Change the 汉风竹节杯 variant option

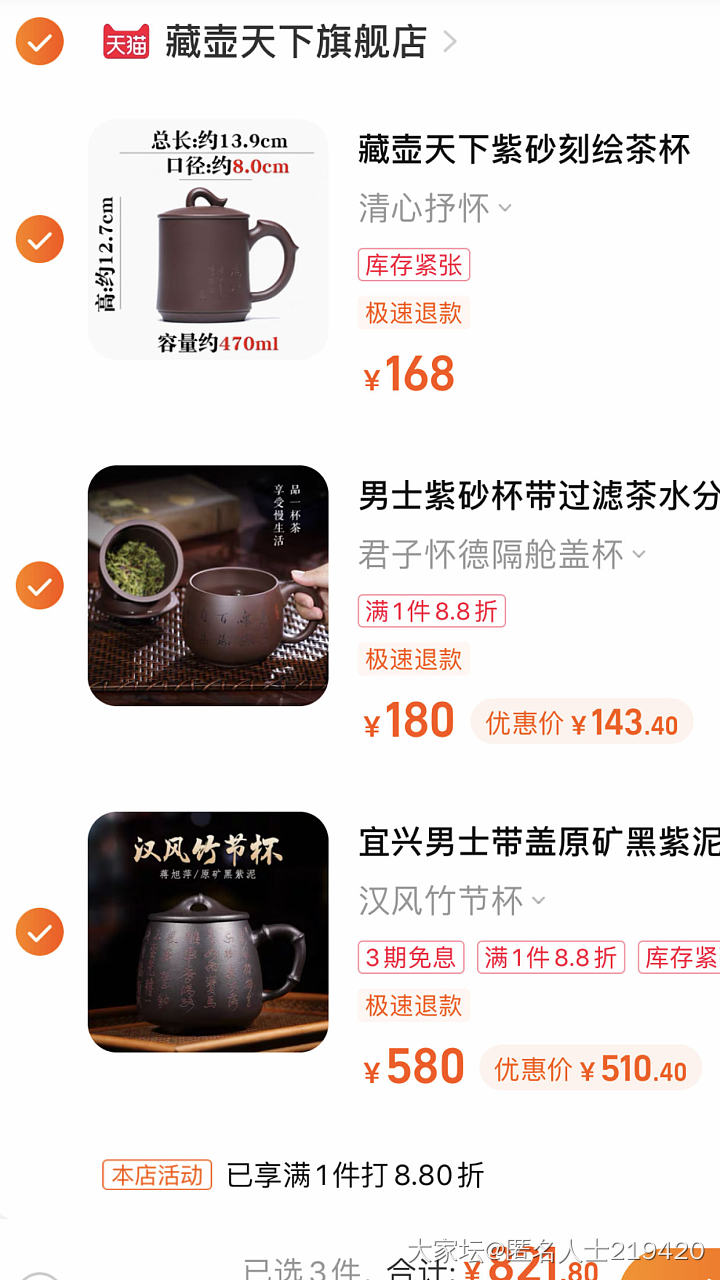[452, 901]
